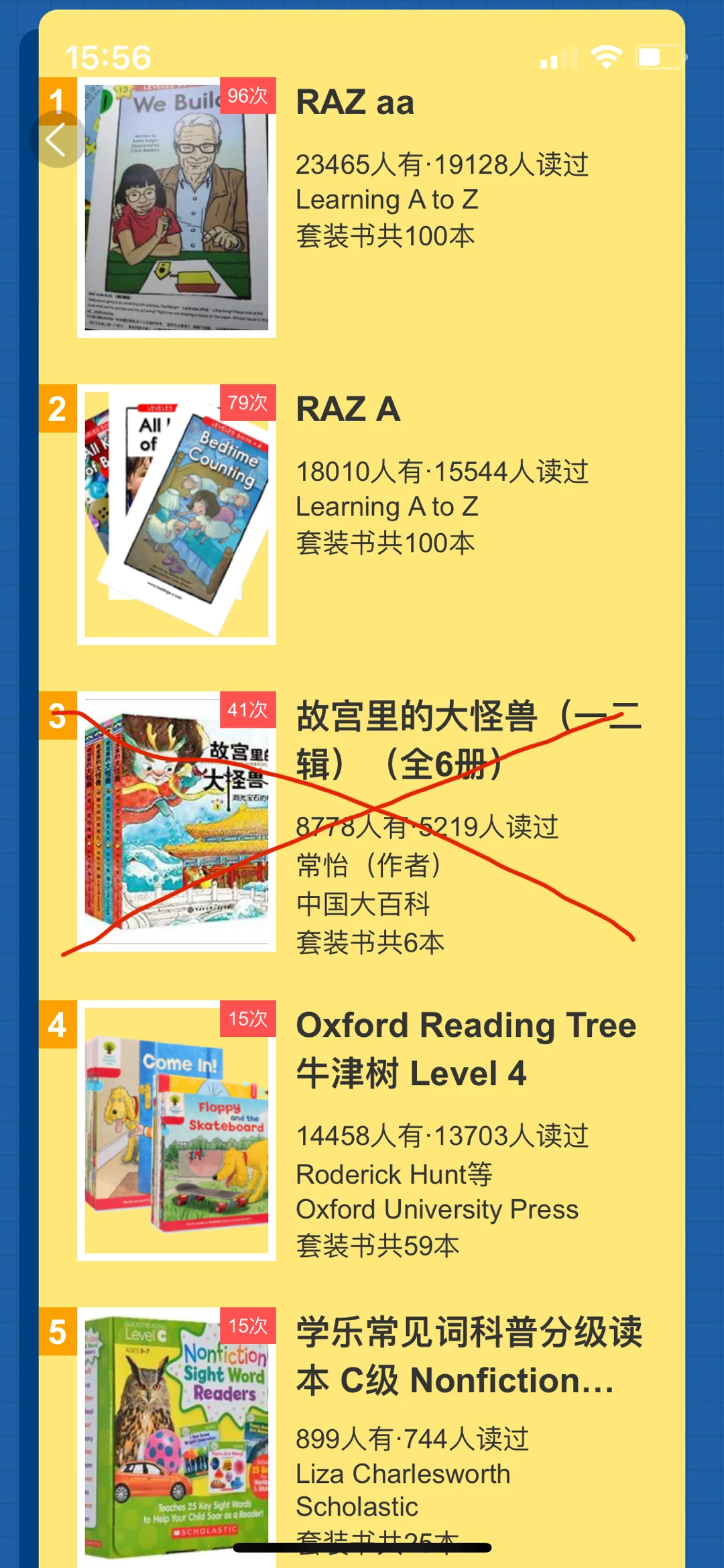Go back using the left arrow button

pos(58,139)
